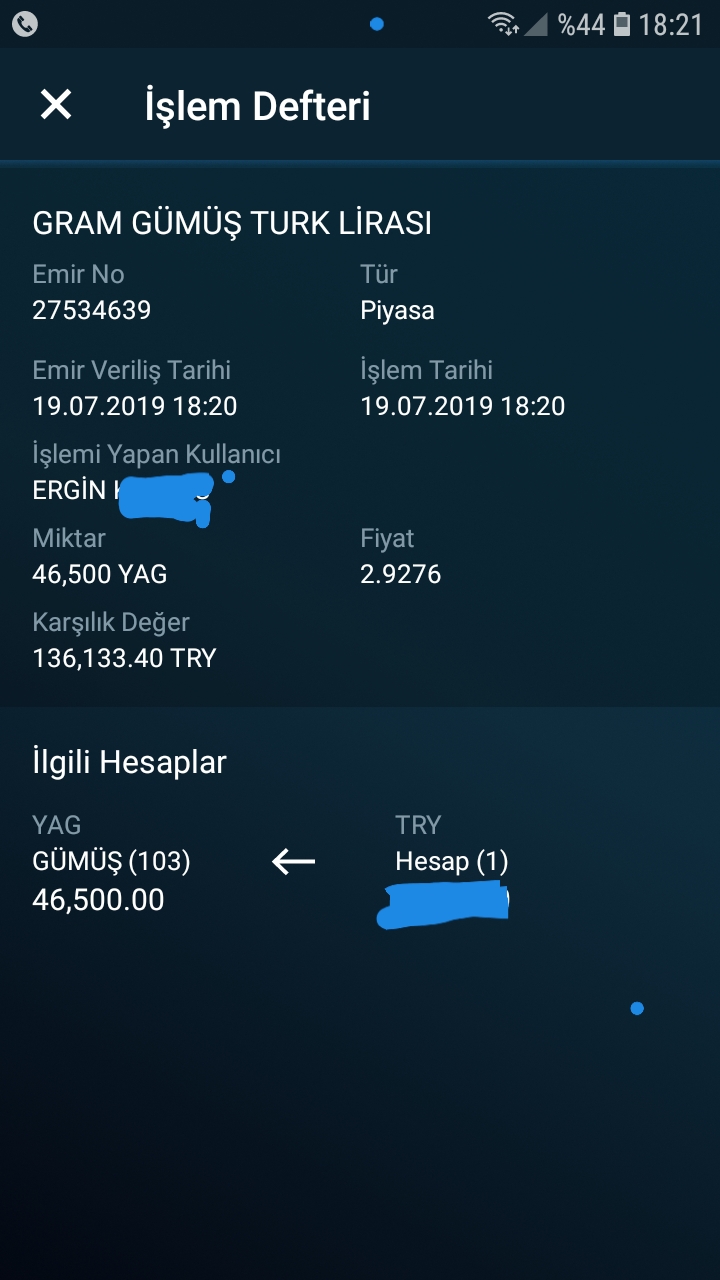Close the İşlem Defteri screen
Viewport: 720px width, 1280px height.
pyautogui.click(x=56, y=104)
